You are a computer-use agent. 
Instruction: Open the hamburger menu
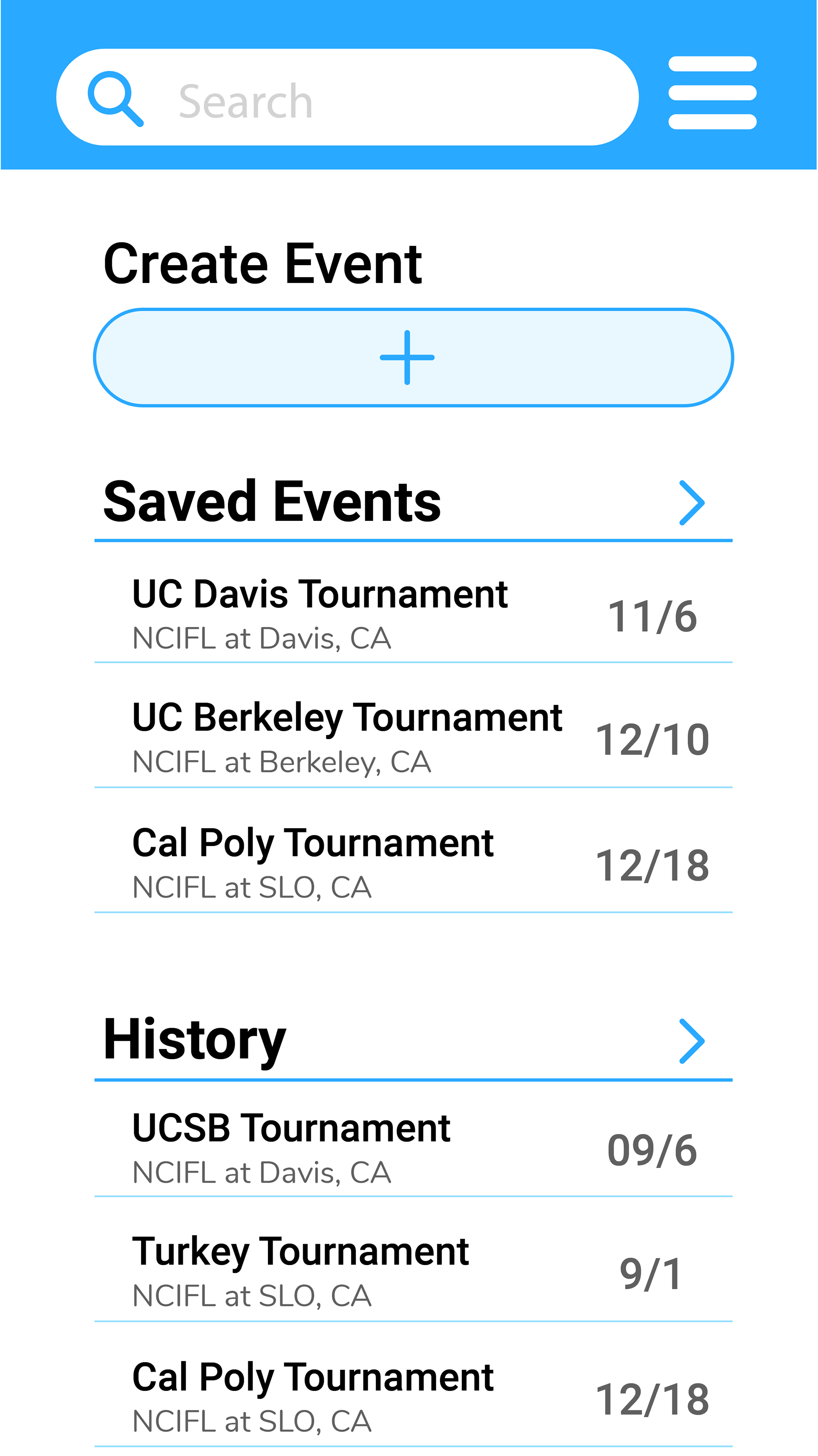pos(712,93)
